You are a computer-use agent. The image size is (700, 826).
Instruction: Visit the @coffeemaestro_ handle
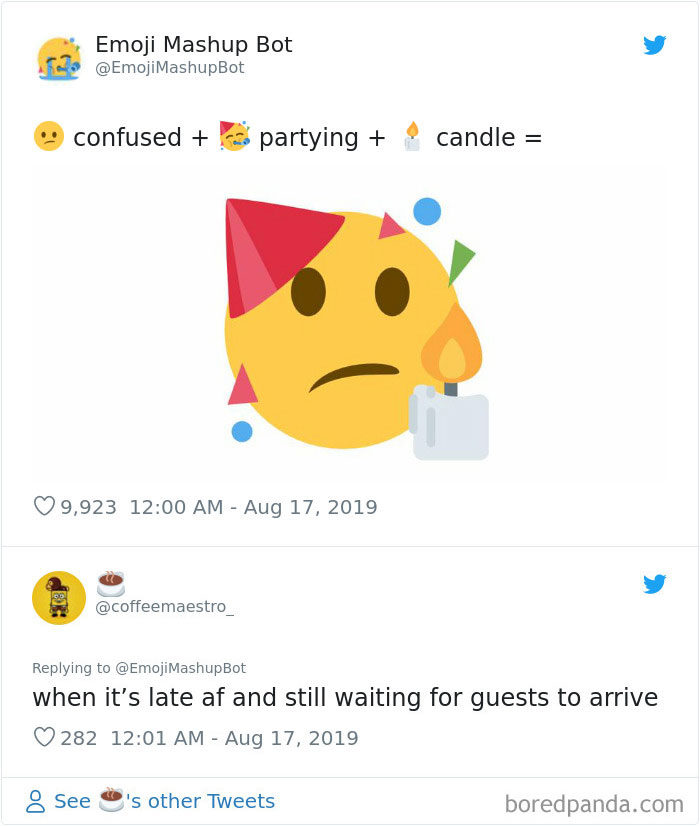[x=164, y=607]
